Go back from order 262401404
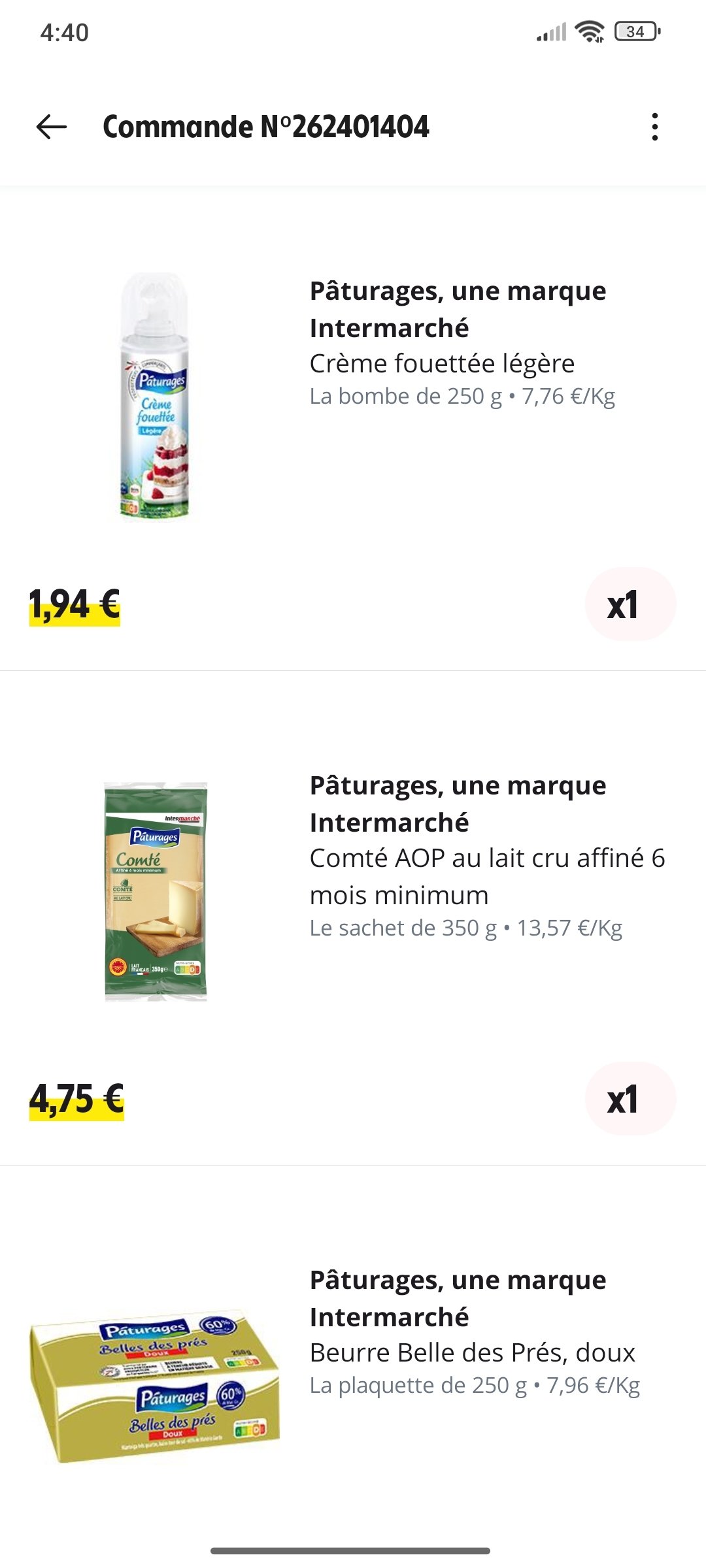Image resolution: width=706 pixels, height=1568 pixels. 52,127
